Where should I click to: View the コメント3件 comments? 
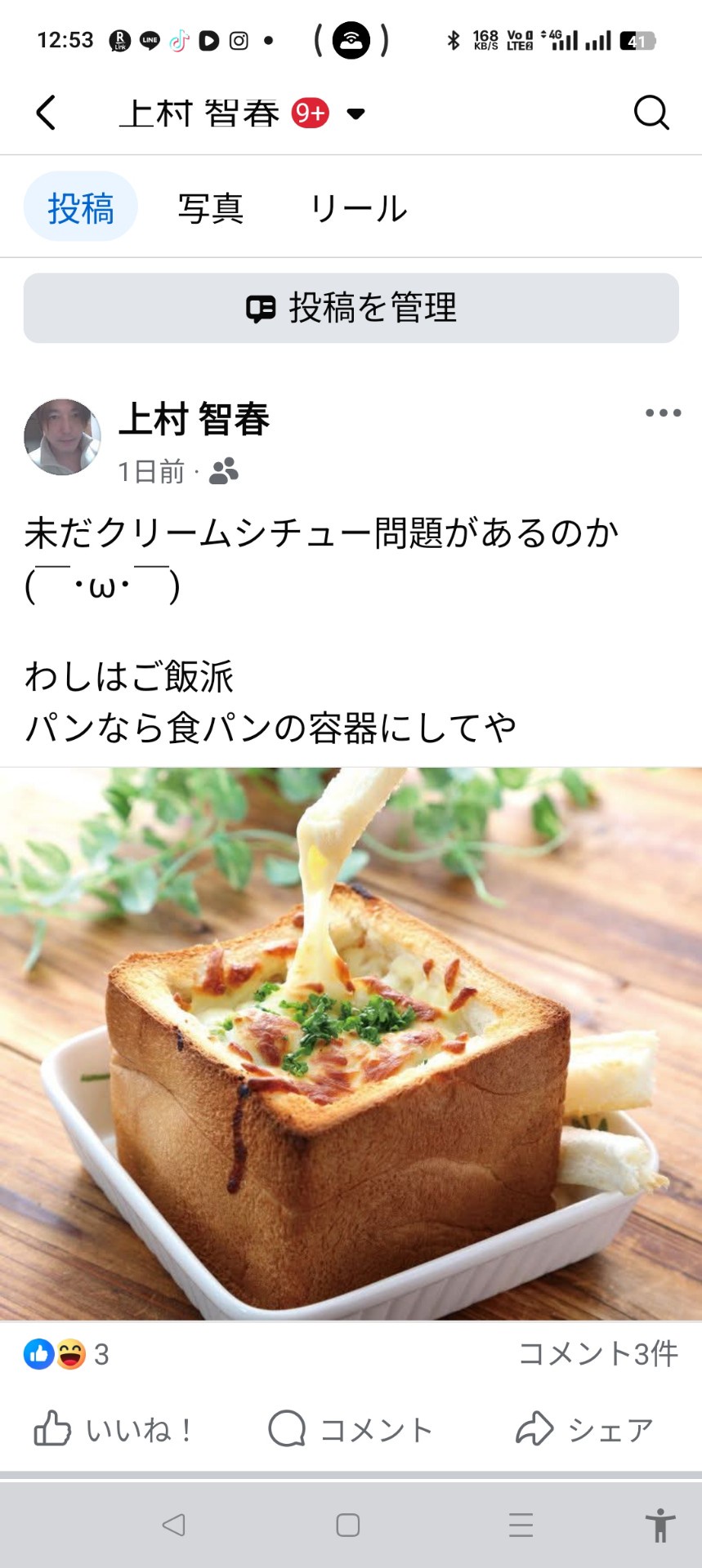click(x=597, y=1354)
